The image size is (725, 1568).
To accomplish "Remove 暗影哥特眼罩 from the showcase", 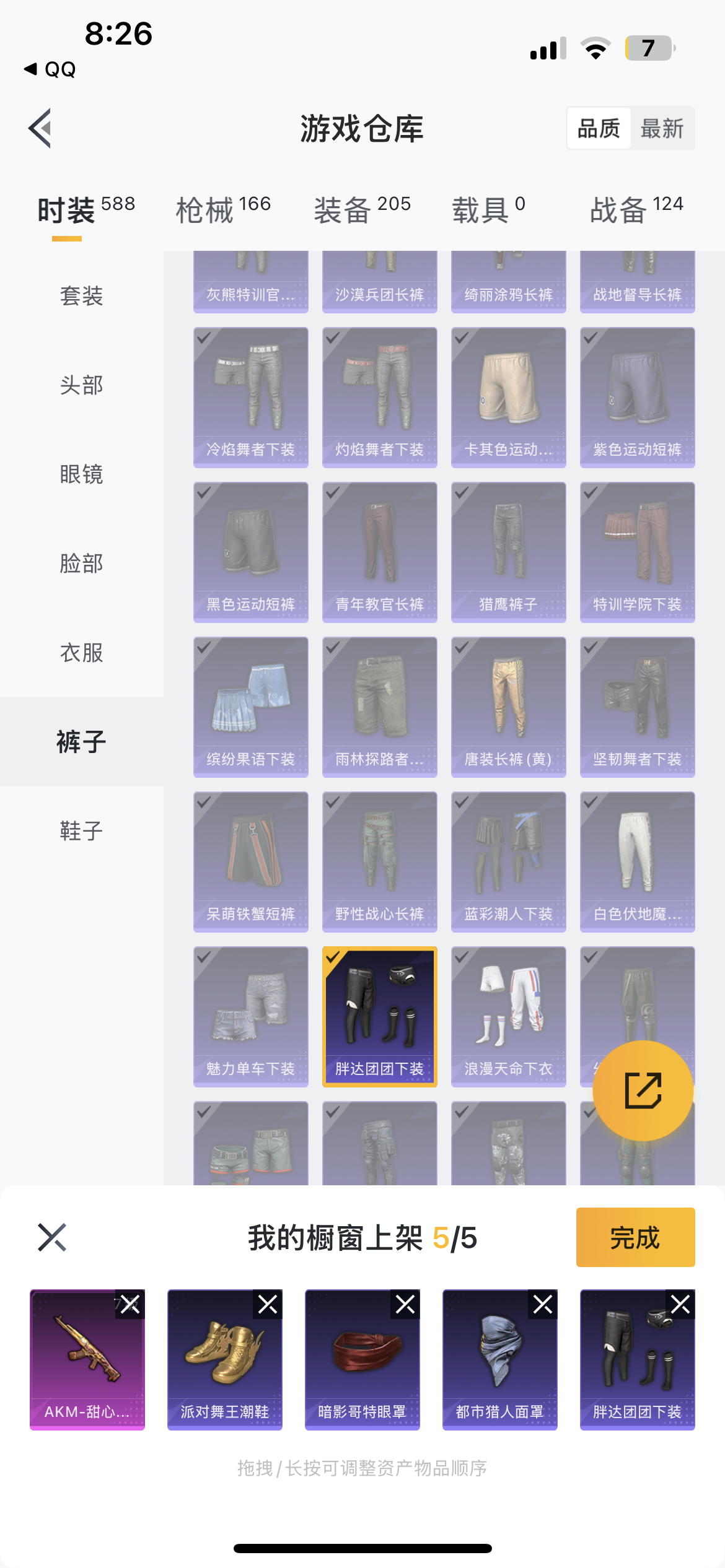I will pyautogui.click(x=405, y=1305).
